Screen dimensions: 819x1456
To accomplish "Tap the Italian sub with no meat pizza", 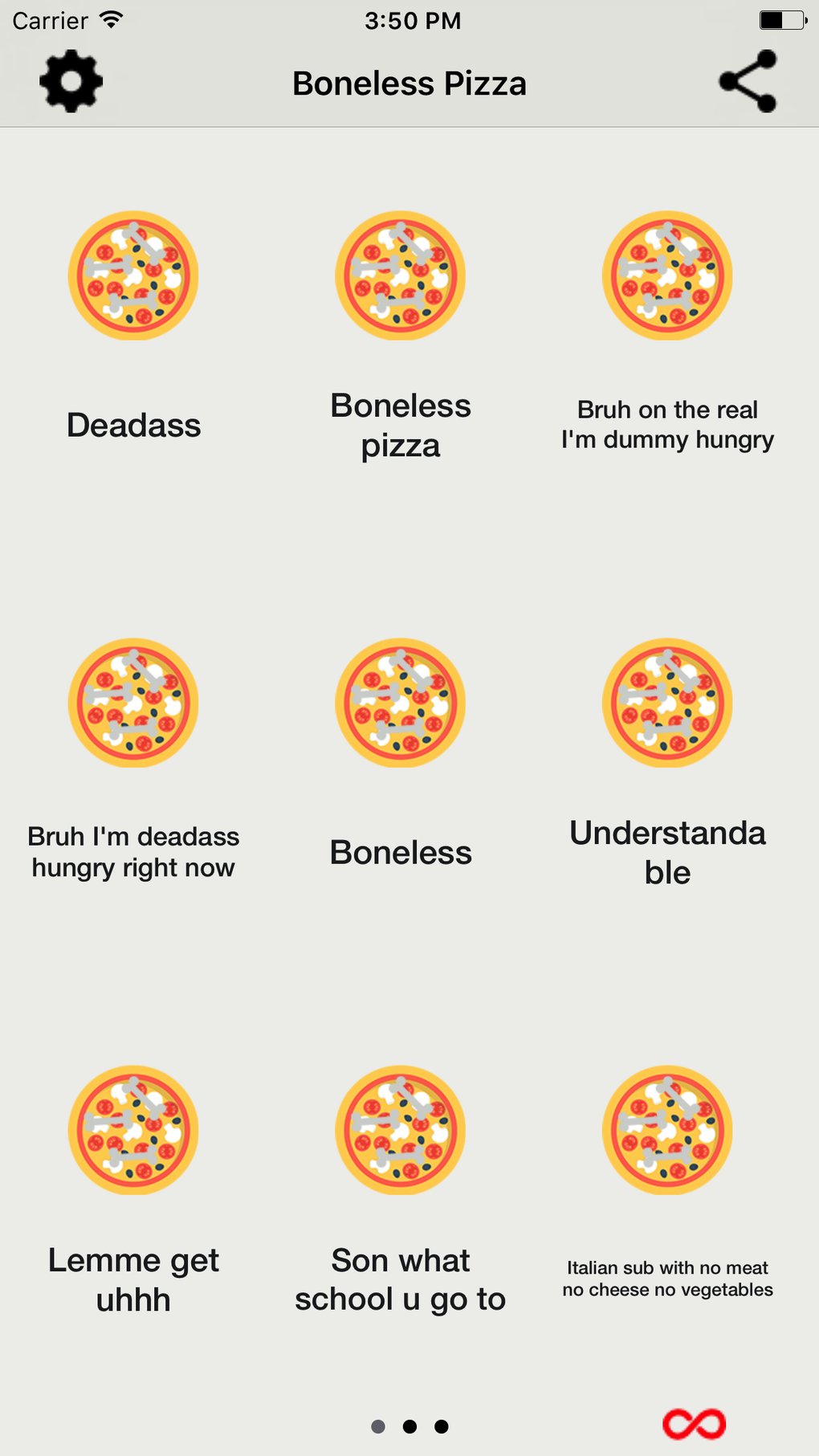I will 667,1130.
